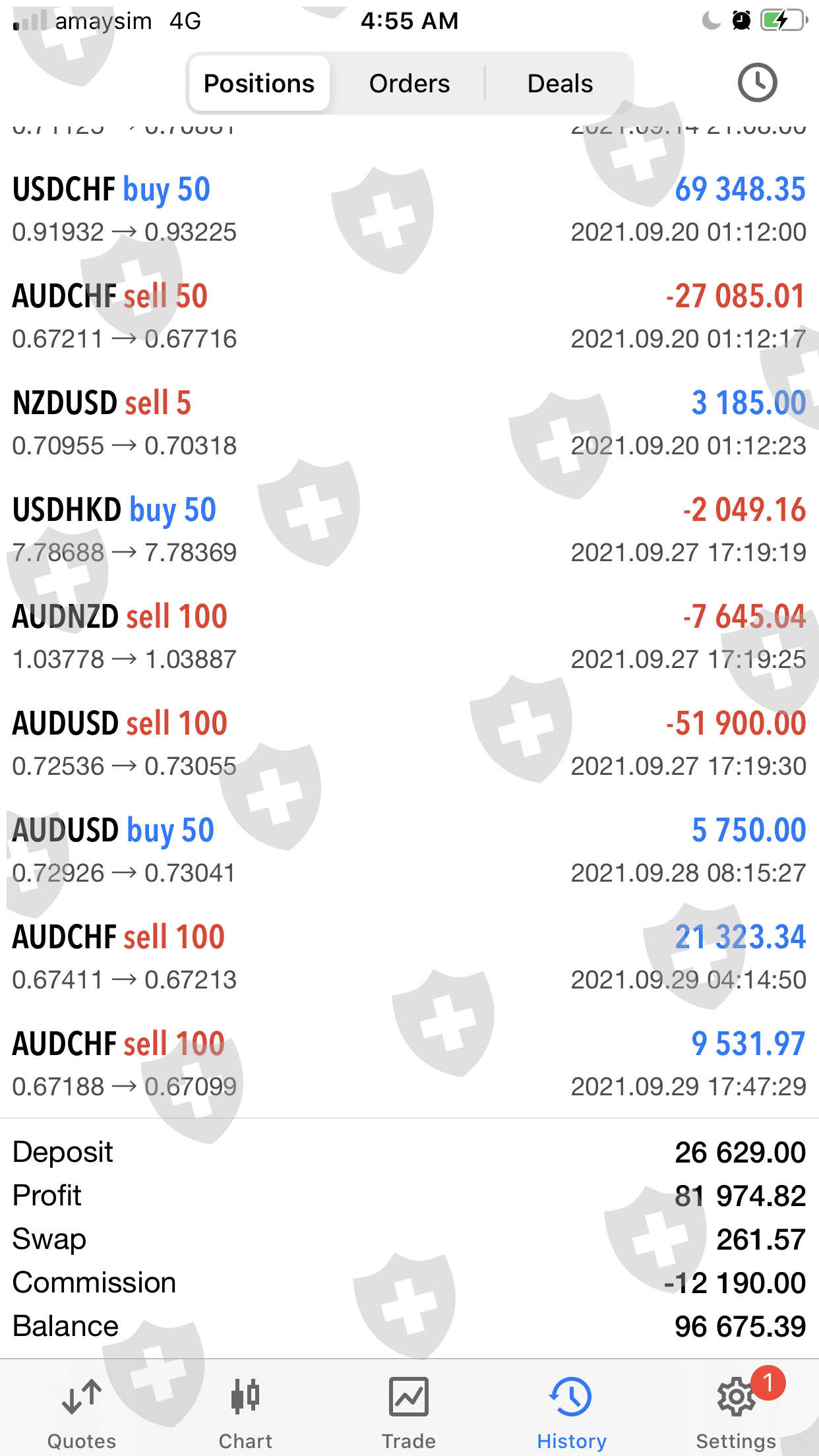819x1456 pixels.
Task: Expand the AUDUSD buy 50 position
Action: 409,850
